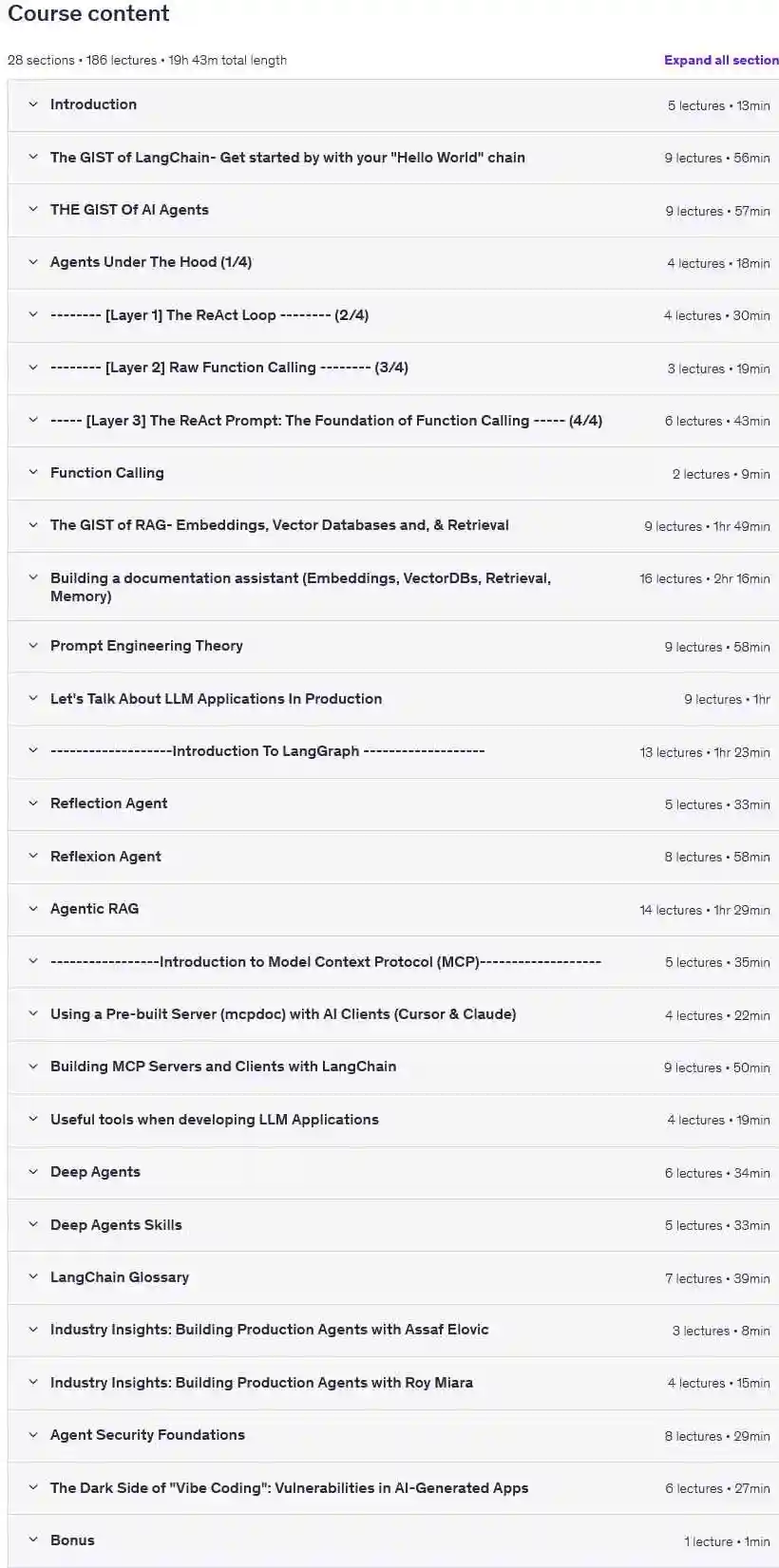Expand the Agentic RAG section
The image size is (779, 1568).
[393, 910]
